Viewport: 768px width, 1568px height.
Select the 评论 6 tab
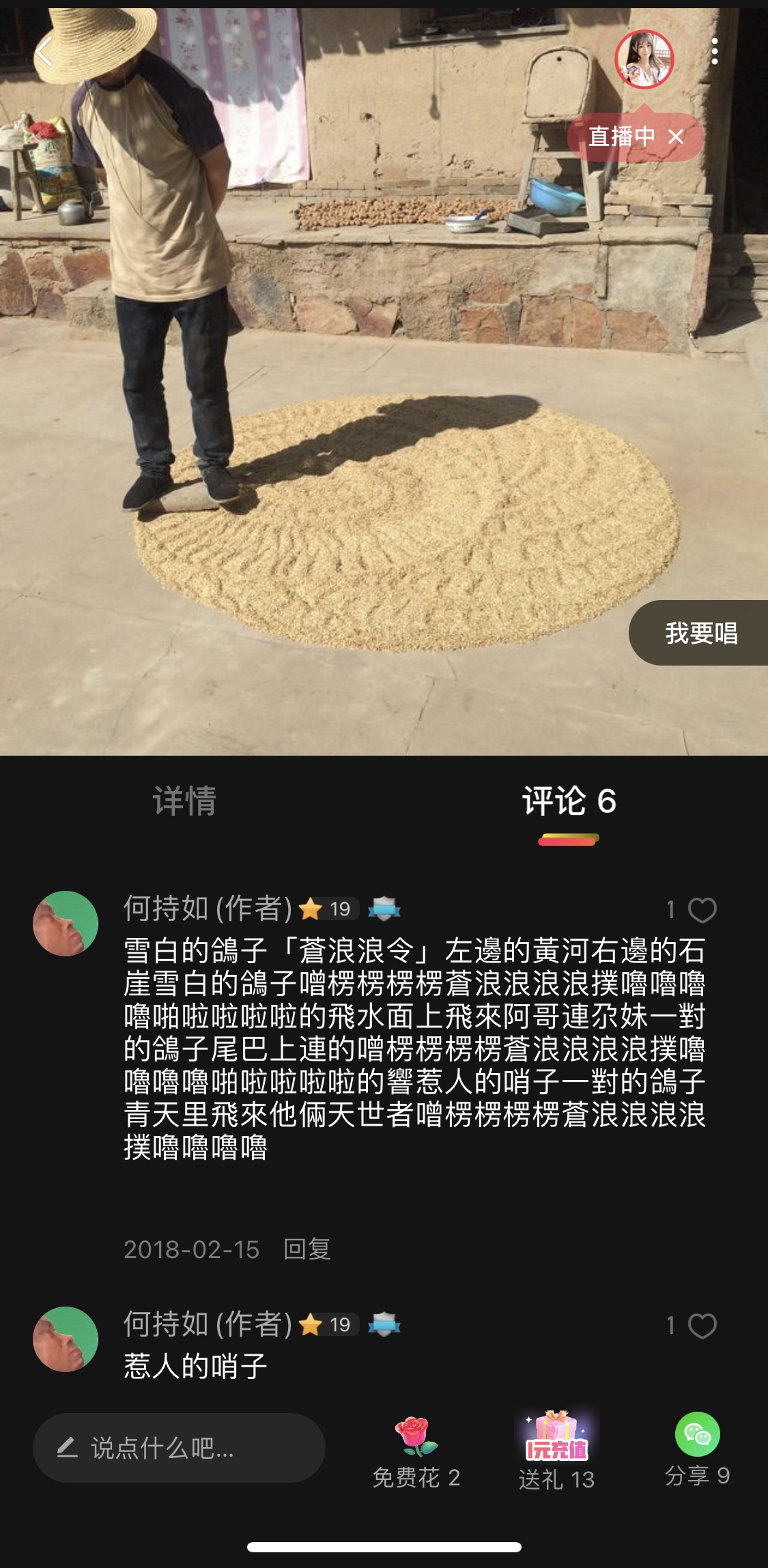(569, 801)
